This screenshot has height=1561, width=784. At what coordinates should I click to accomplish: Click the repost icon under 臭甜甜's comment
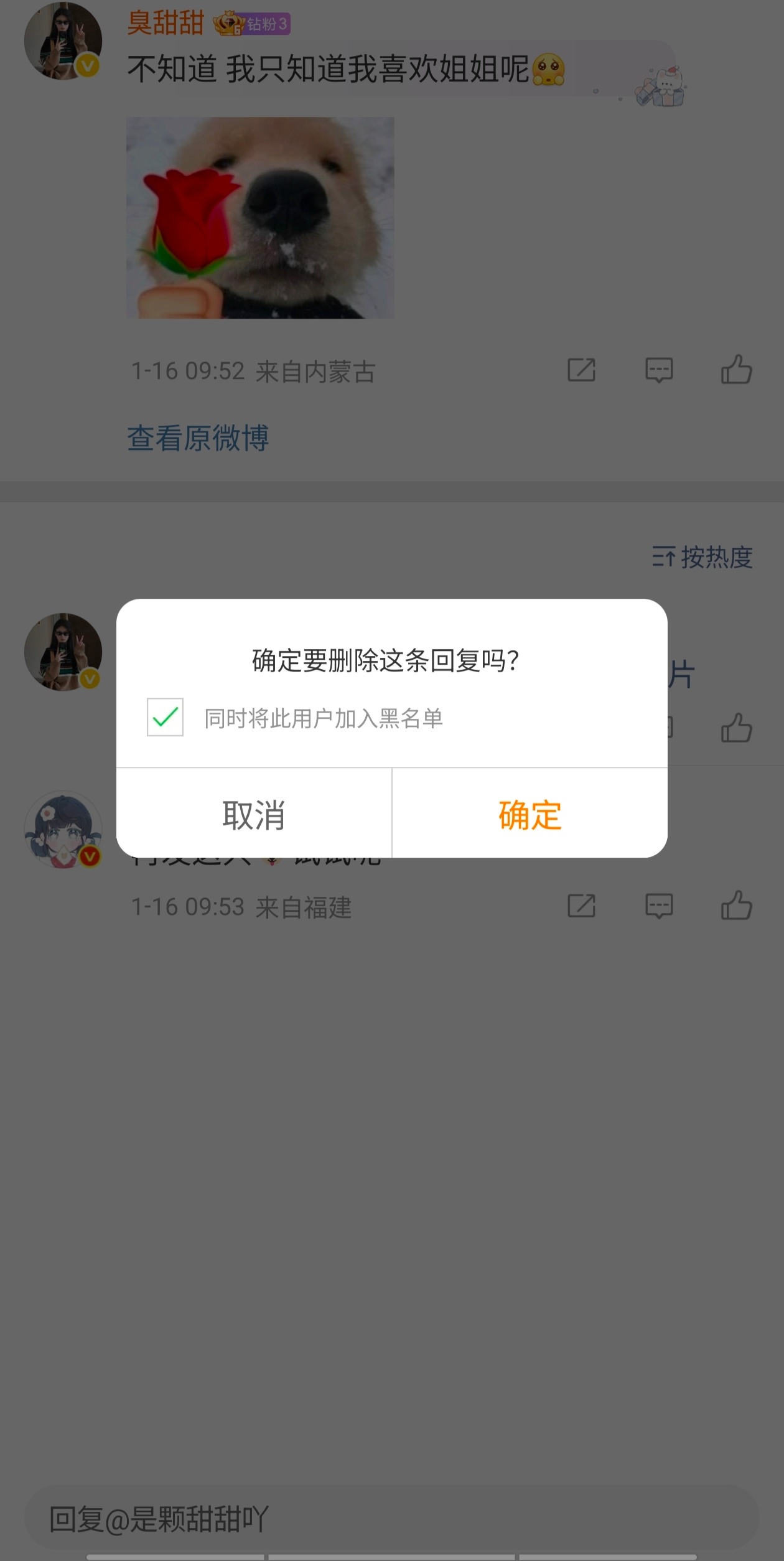[x=581, y=370]
